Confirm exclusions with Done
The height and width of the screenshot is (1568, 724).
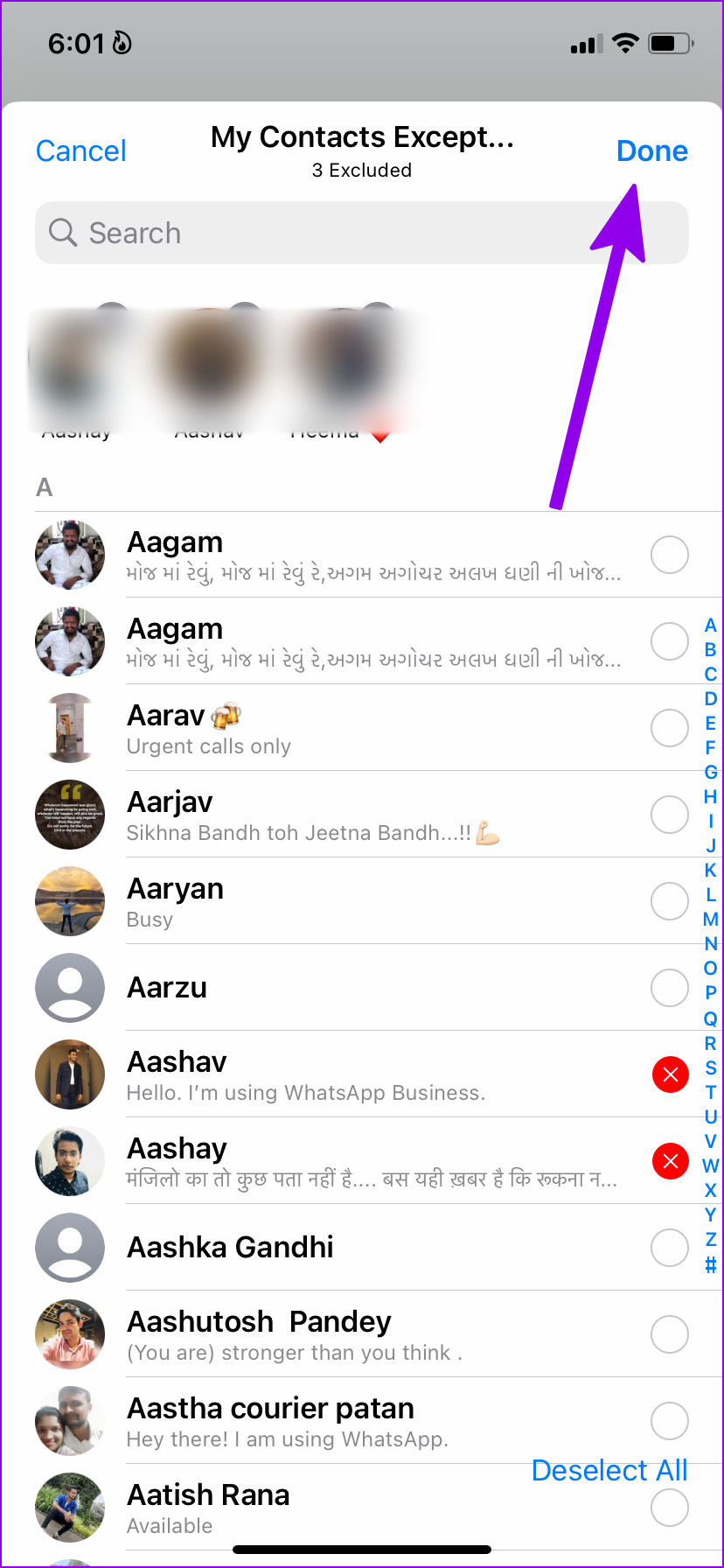click(651, 151)
